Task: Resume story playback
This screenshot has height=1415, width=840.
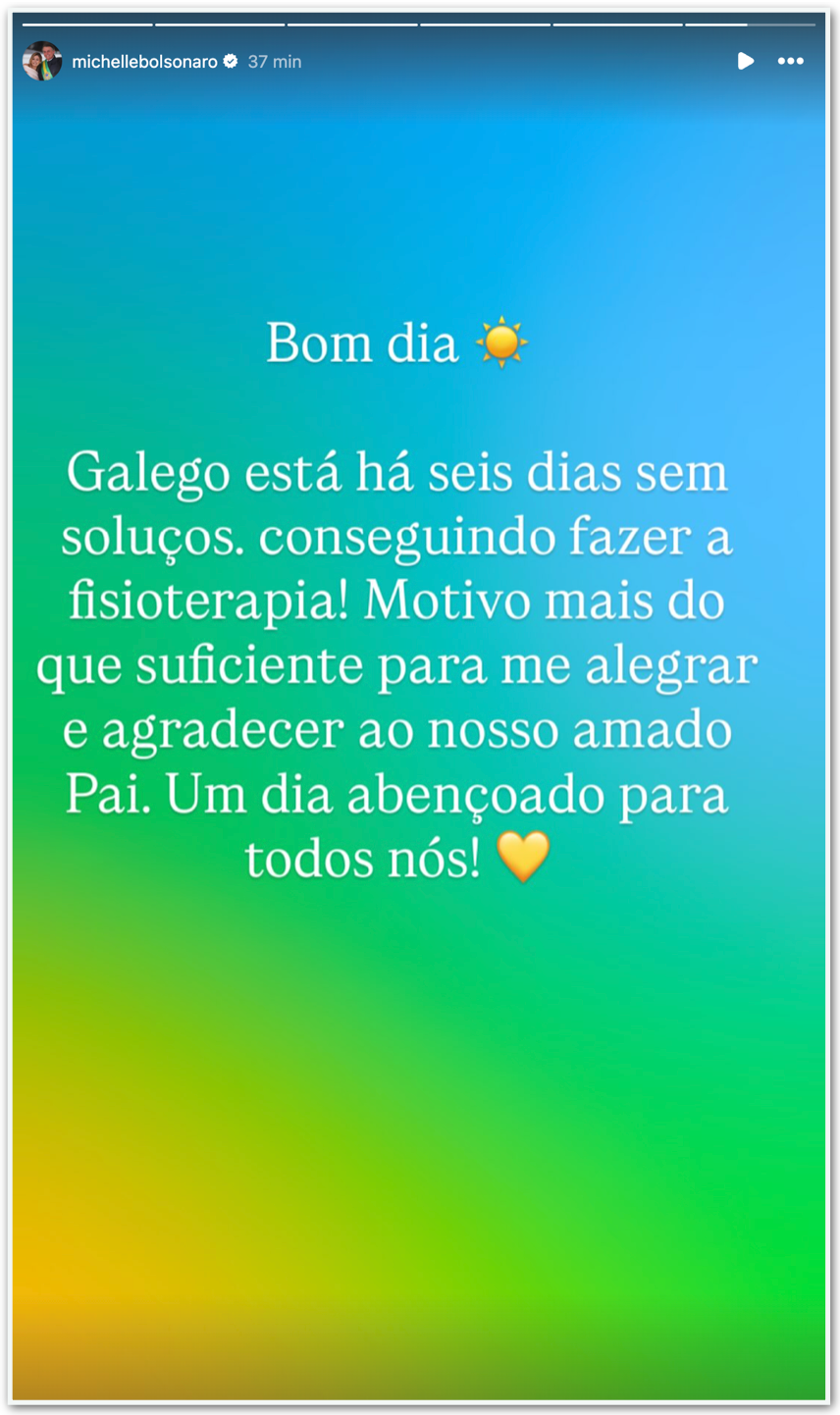Action: [745, 61]
